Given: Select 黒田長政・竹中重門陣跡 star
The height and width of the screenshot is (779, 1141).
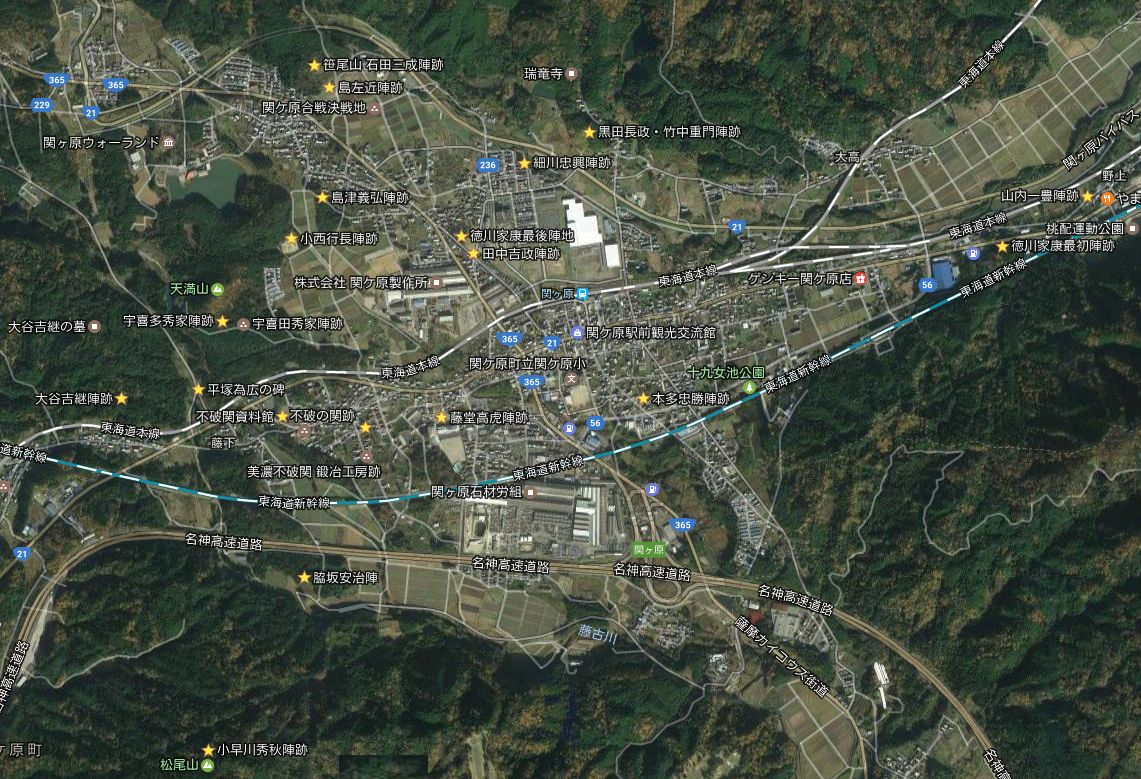Looking at the screenshot, I should point(589,132).
